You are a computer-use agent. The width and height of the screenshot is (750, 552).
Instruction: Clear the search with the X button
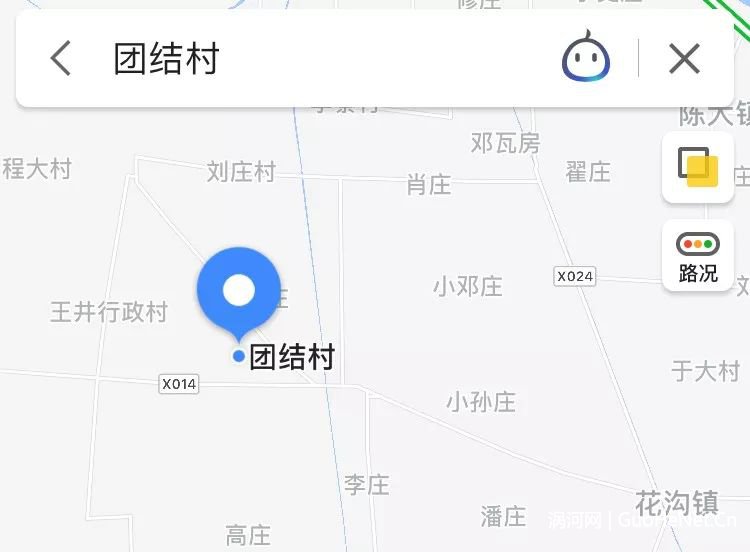coord(684,59)
